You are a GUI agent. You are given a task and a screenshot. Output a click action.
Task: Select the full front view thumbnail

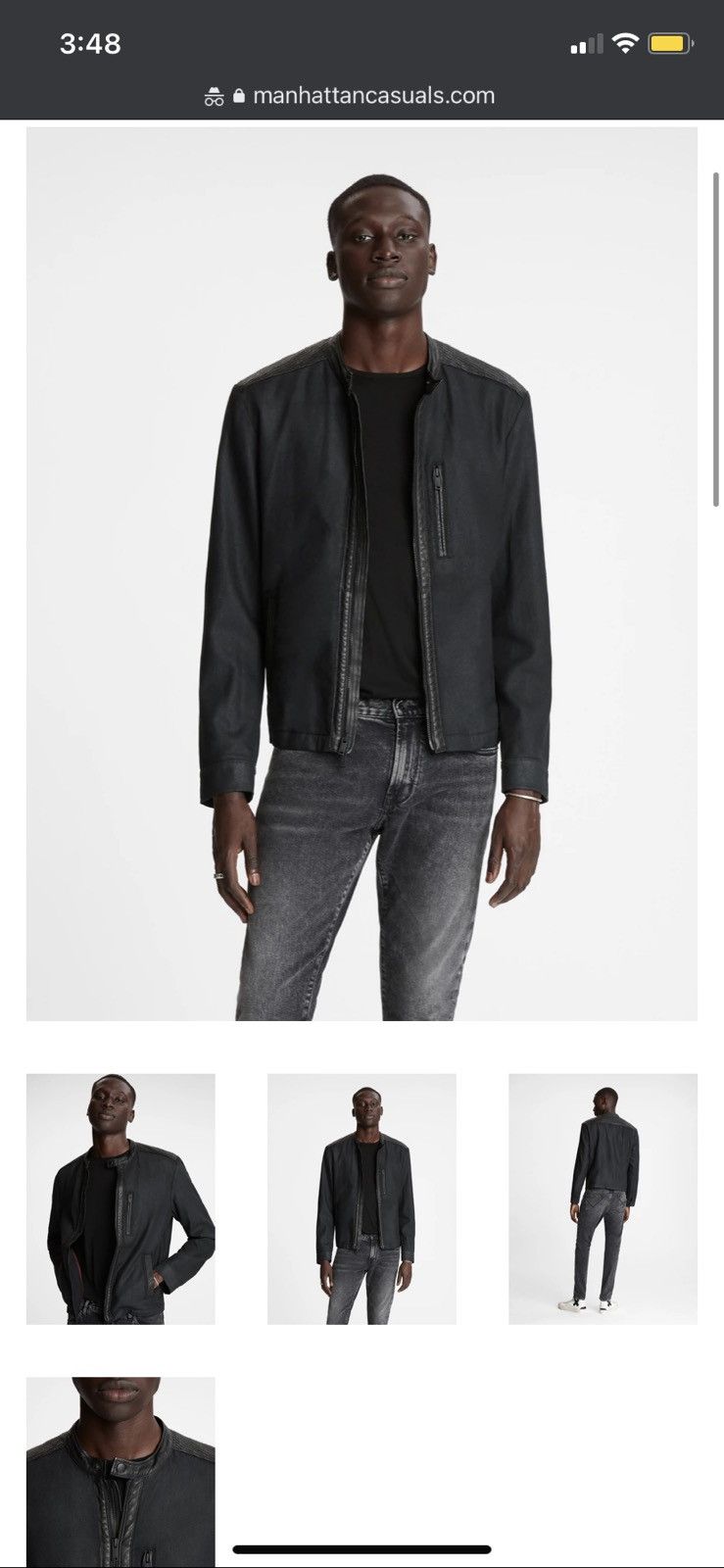[x=362, y=1199]
